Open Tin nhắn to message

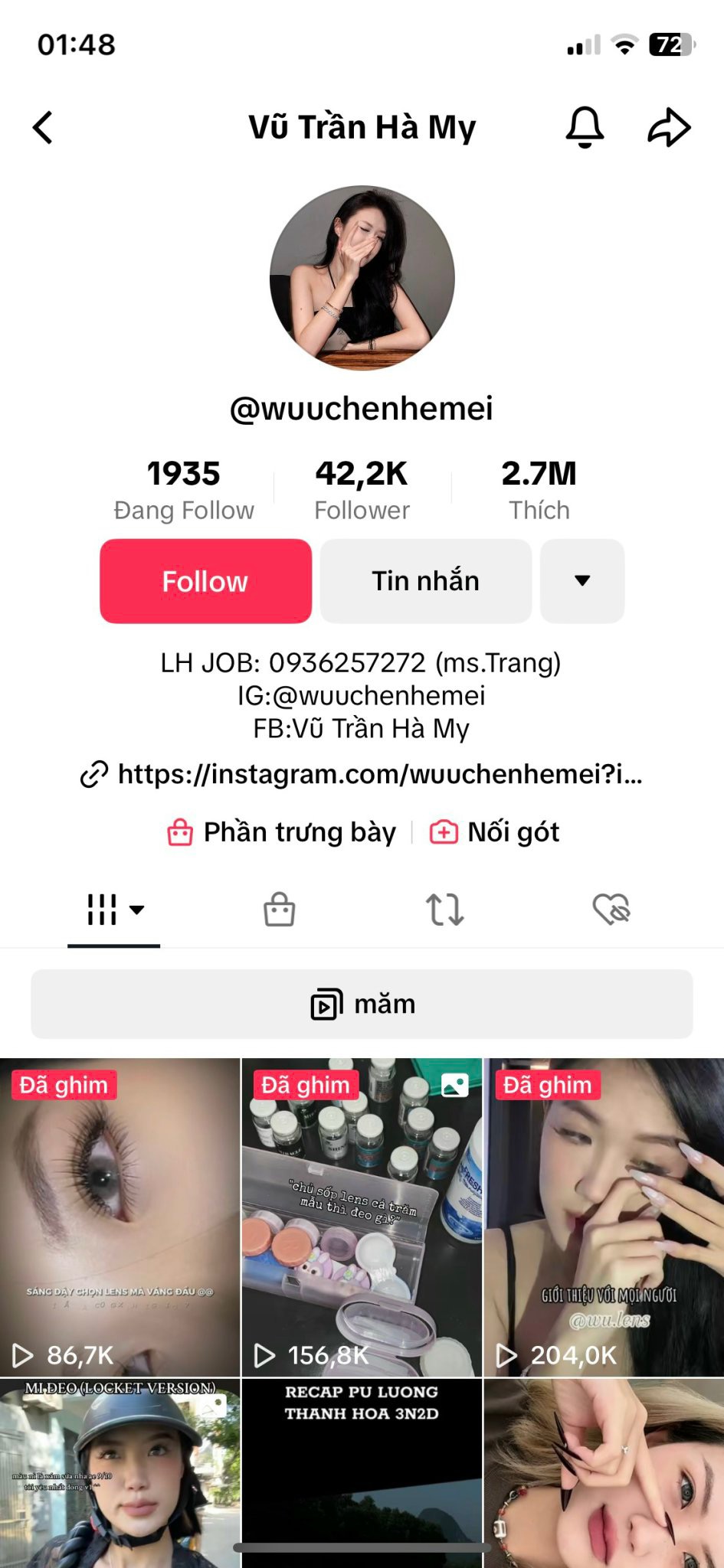pyautogui.click(x=425, y=581)
